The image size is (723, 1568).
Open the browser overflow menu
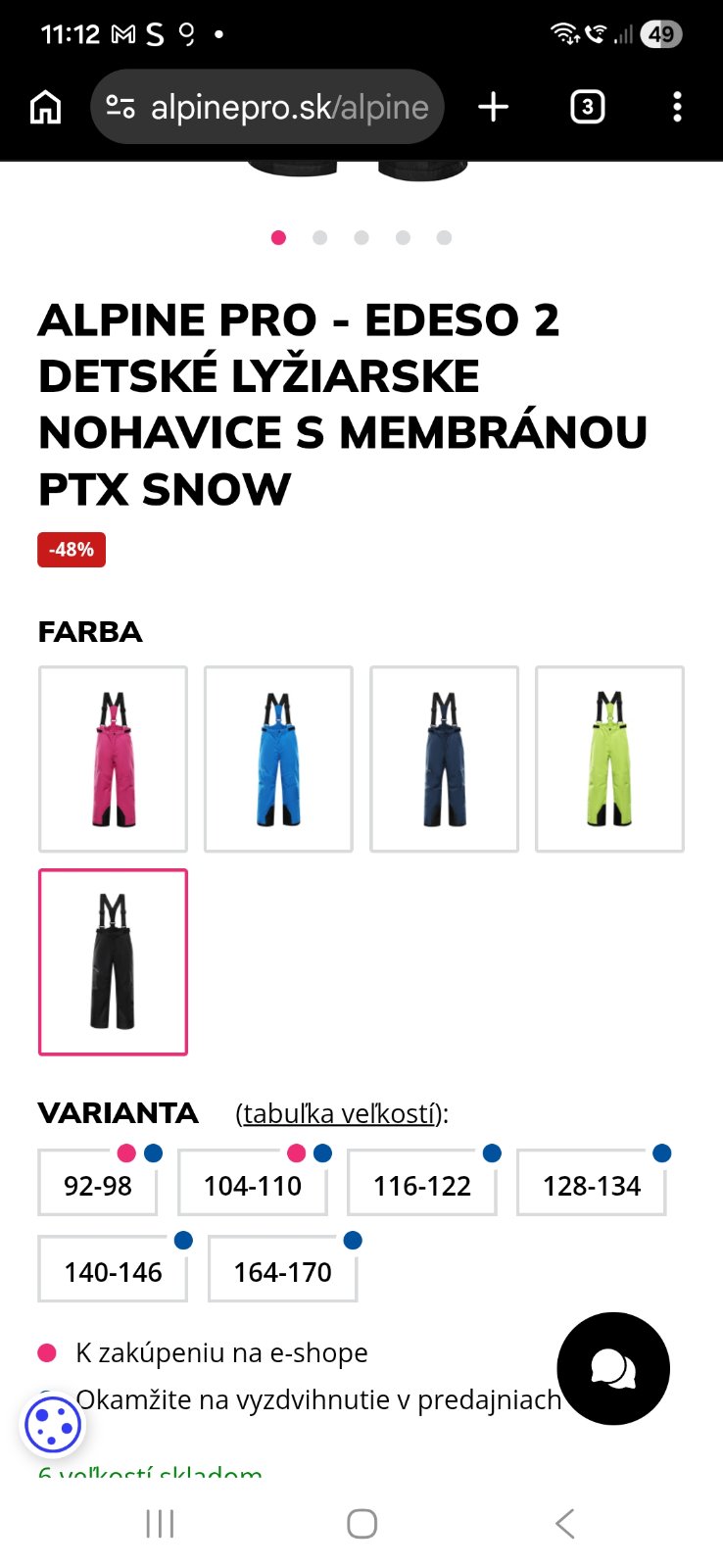coord(677,107)
